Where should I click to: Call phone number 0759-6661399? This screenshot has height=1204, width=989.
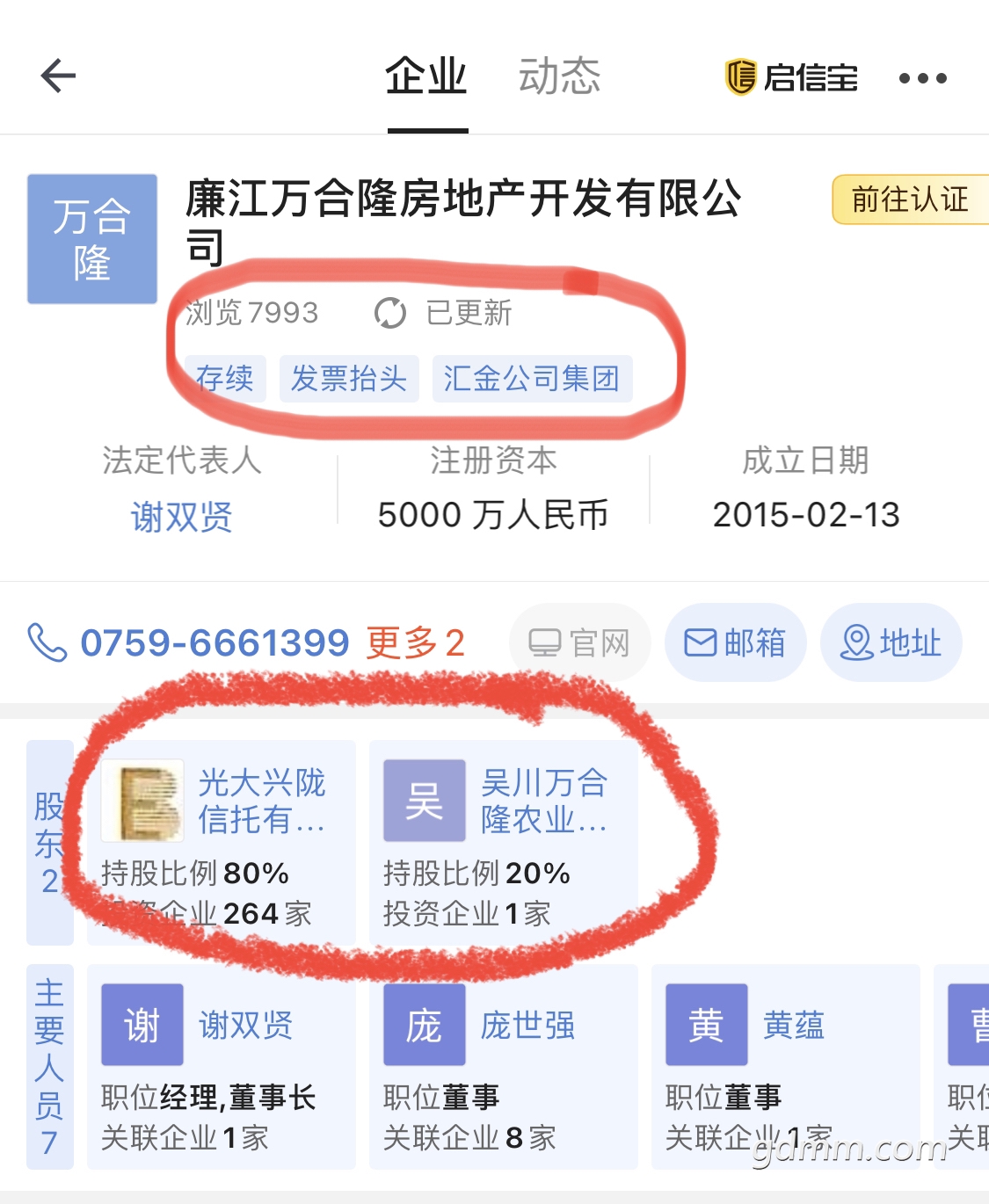[x=214, y=642]
